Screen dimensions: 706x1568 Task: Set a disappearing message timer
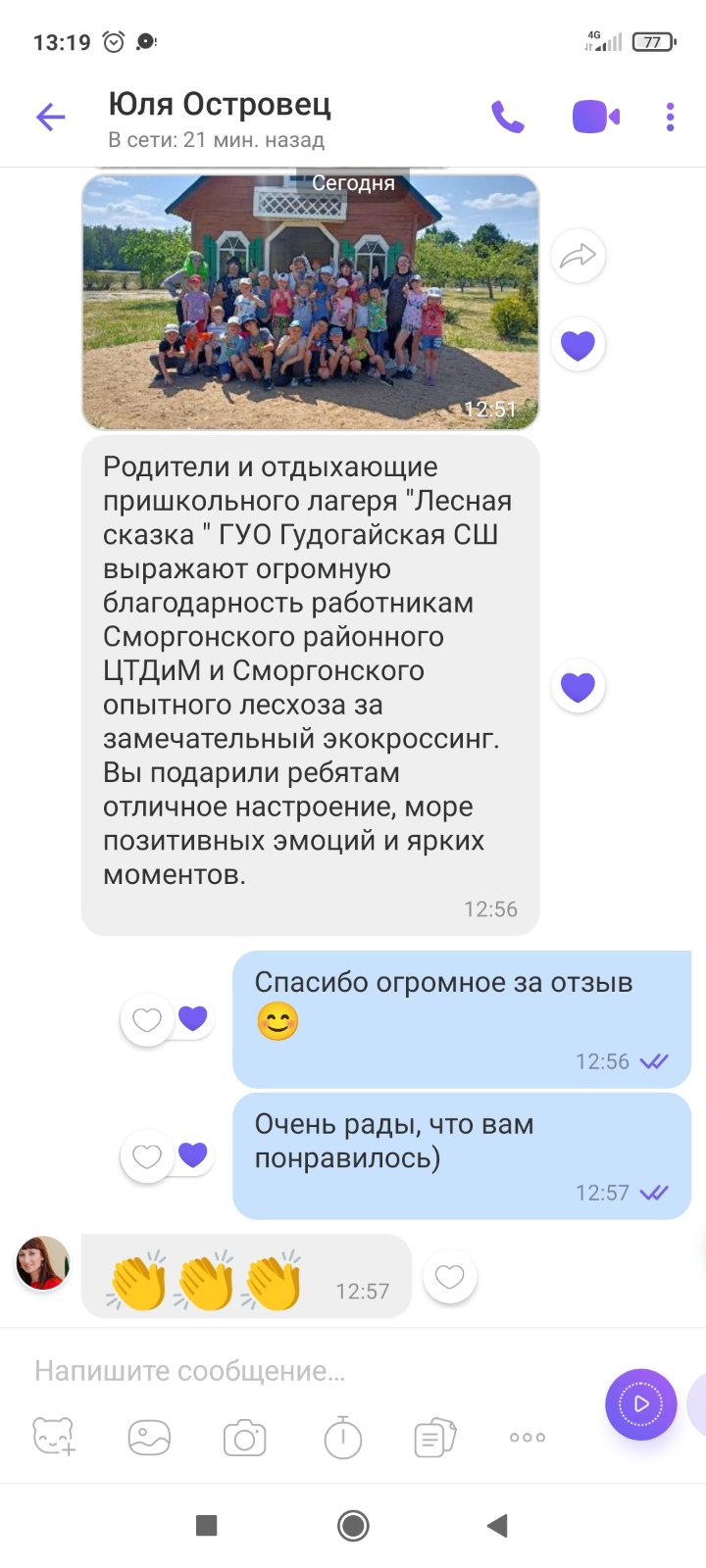point(342,1438)
